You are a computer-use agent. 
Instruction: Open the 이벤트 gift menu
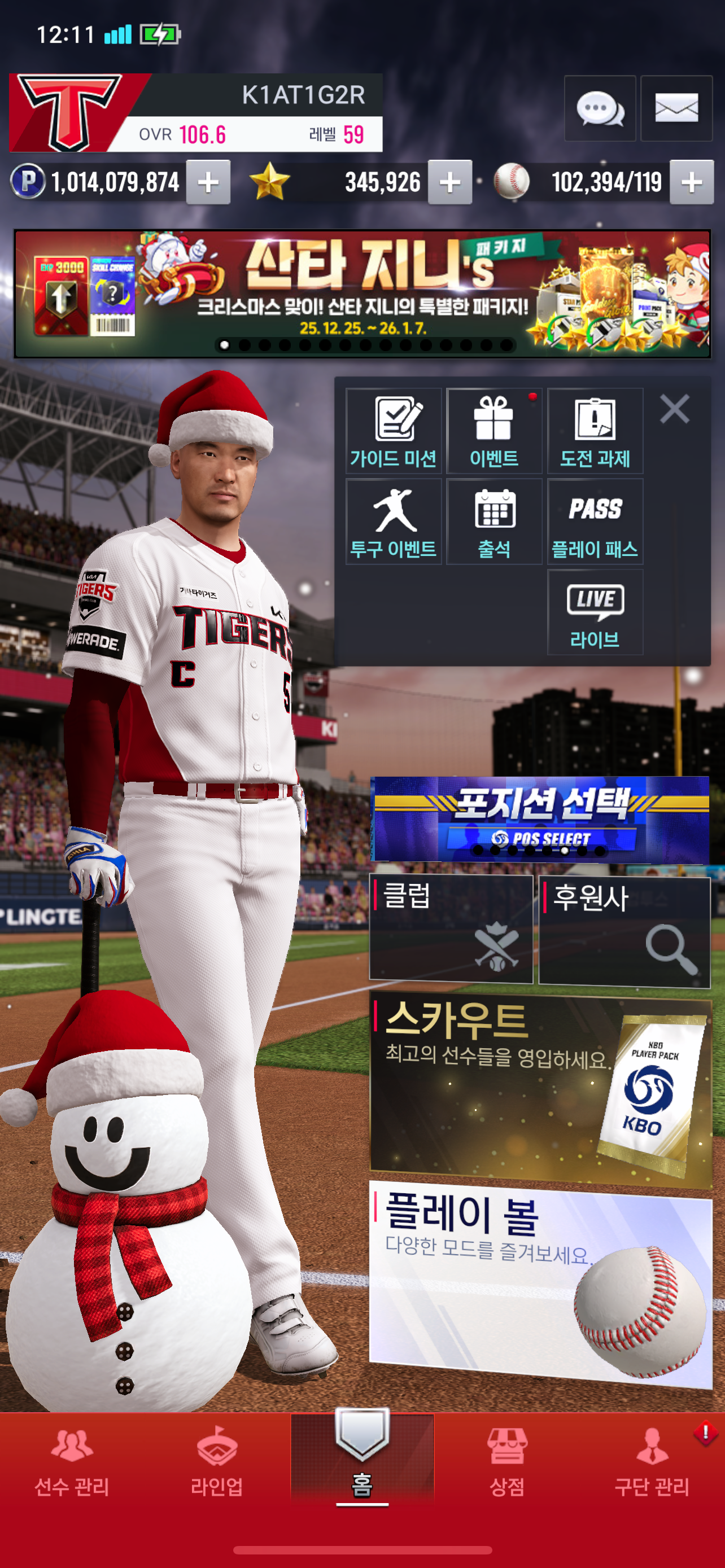[493, 431]
